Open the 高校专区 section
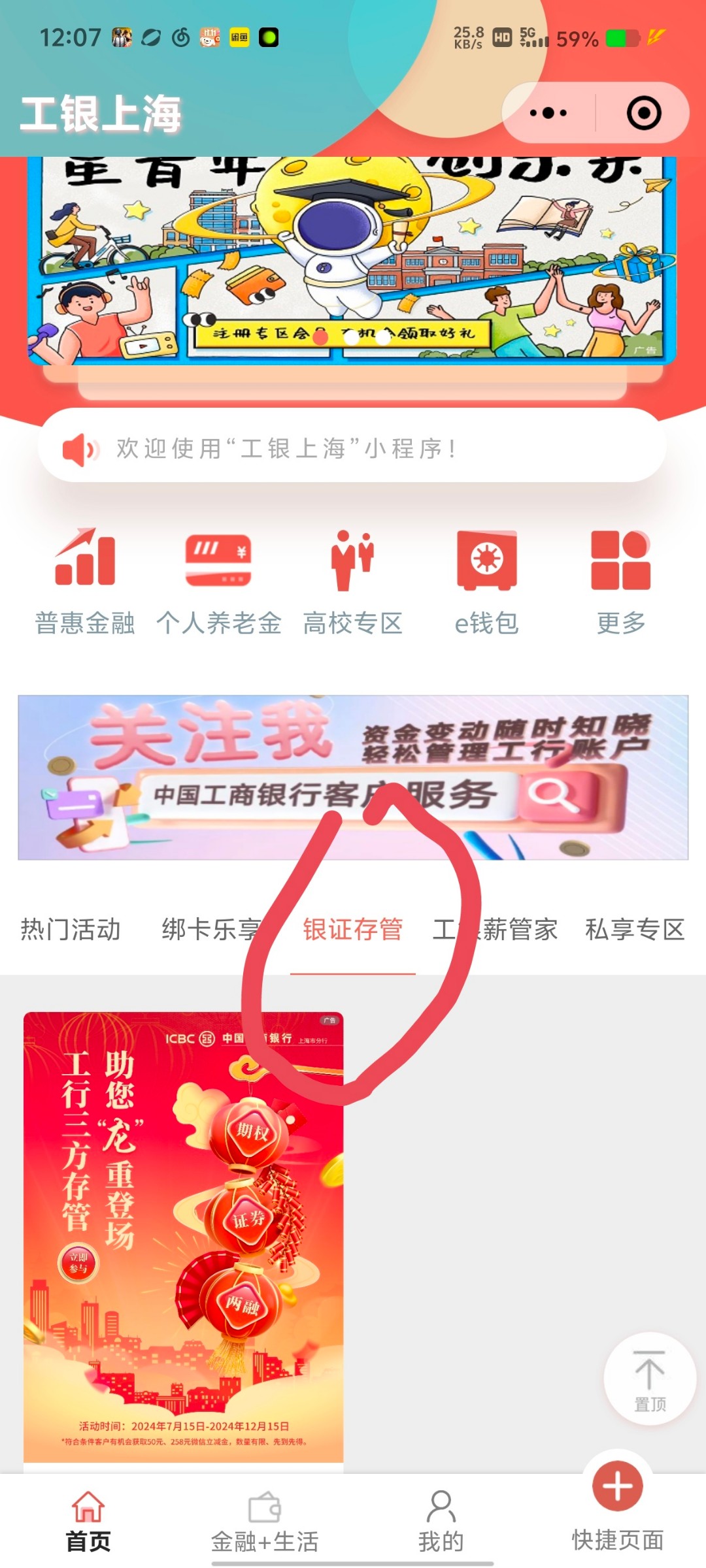Screen dimensions: 706x1568 (352, 583)
